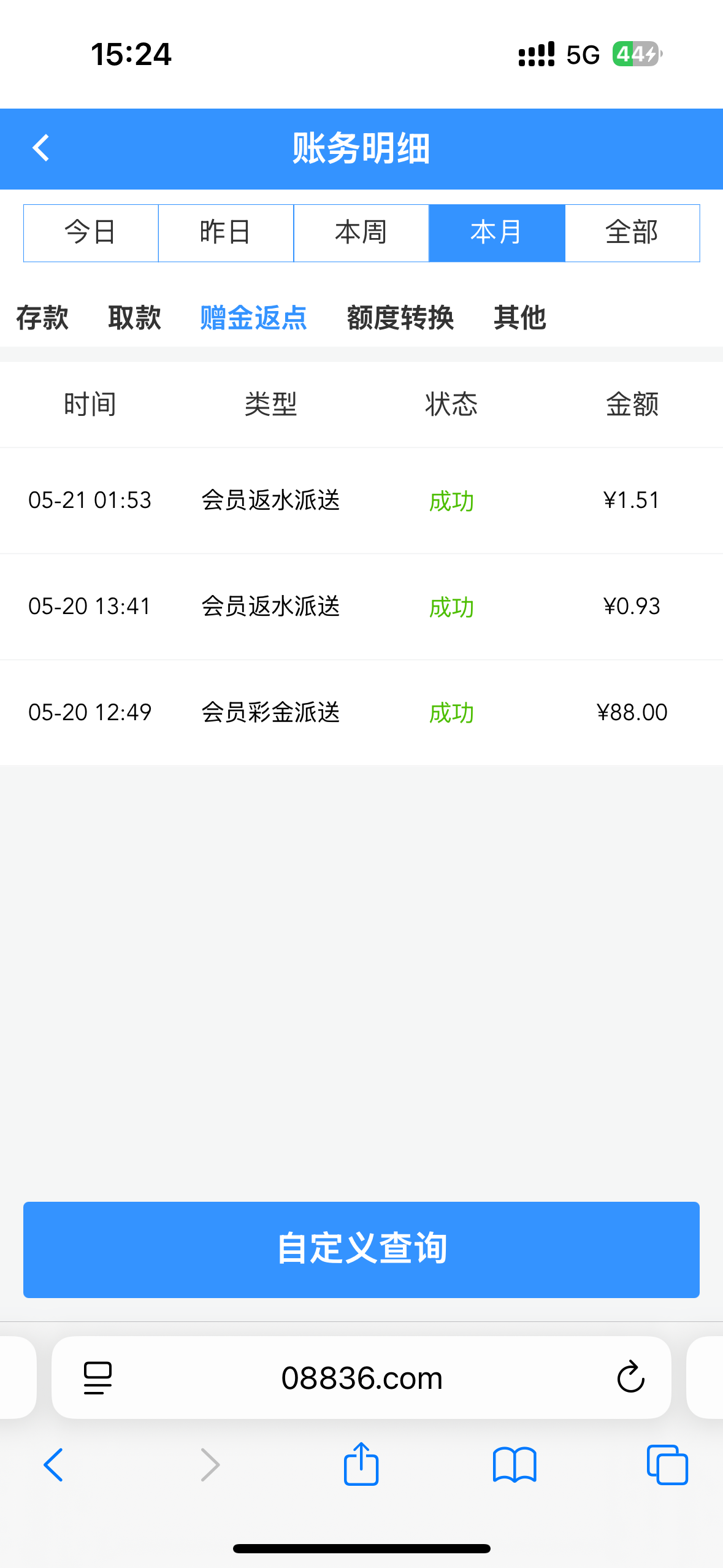Screen dimensions: 723x1568
Task: Tap the 自定义查询 button
Action: pyautogui.click(x=361, y=1249)
